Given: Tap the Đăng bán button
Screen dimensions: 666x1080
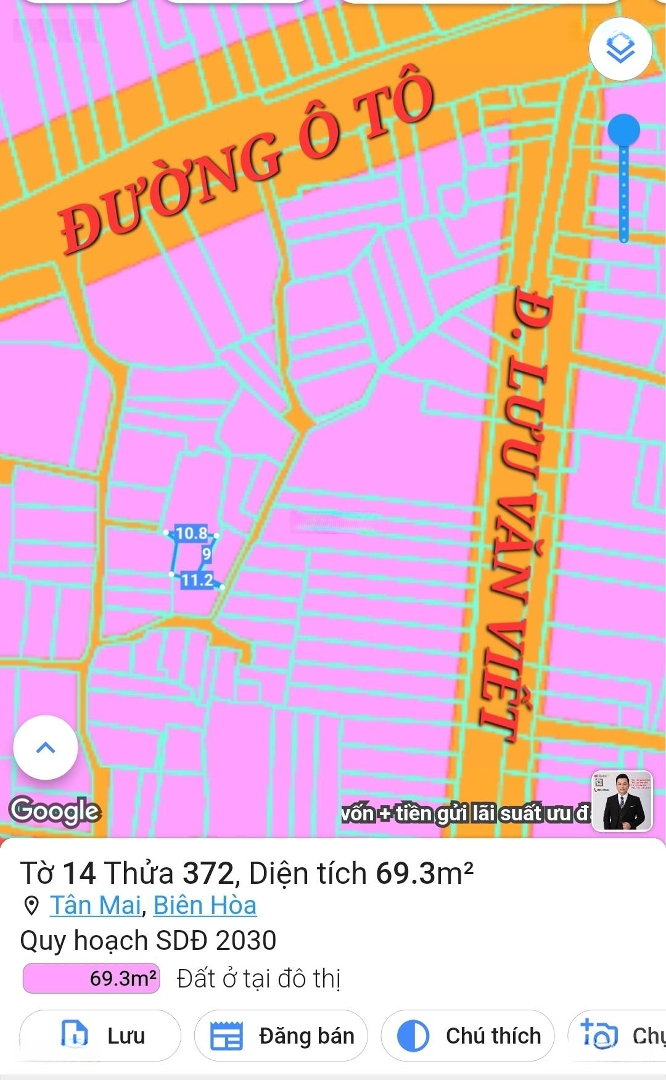Looking at the screenshot, I should pyautogui.click(x=281, y=1035).
